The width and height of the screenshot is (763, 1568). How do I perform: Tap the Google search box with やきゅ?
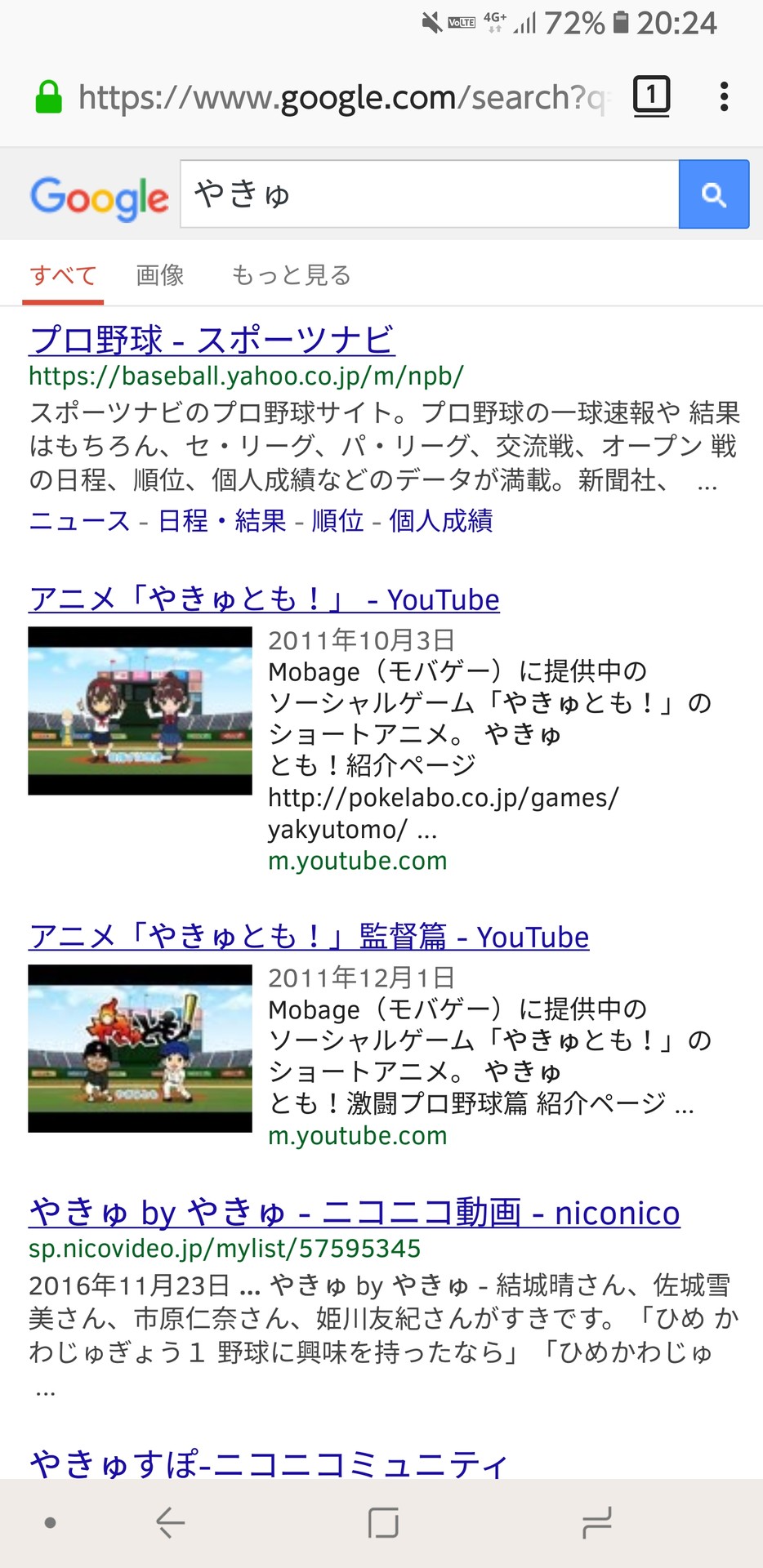coord(430,194)
